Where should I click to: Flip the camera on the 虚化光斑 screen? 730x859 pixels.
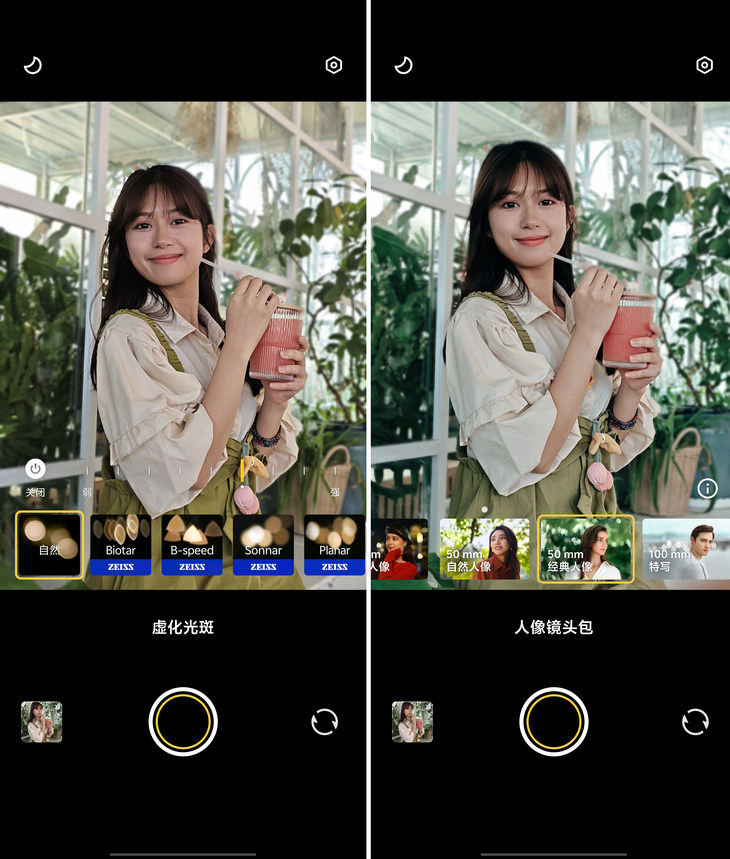coord(325,721)
